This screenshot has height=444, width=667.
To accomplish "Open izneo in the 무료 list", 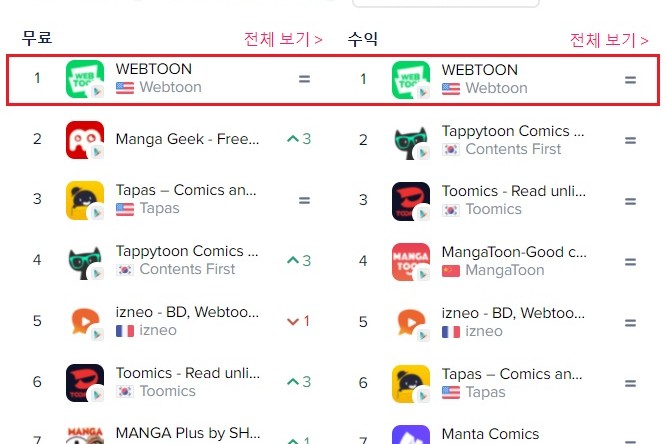I will [x=187, y=312].
